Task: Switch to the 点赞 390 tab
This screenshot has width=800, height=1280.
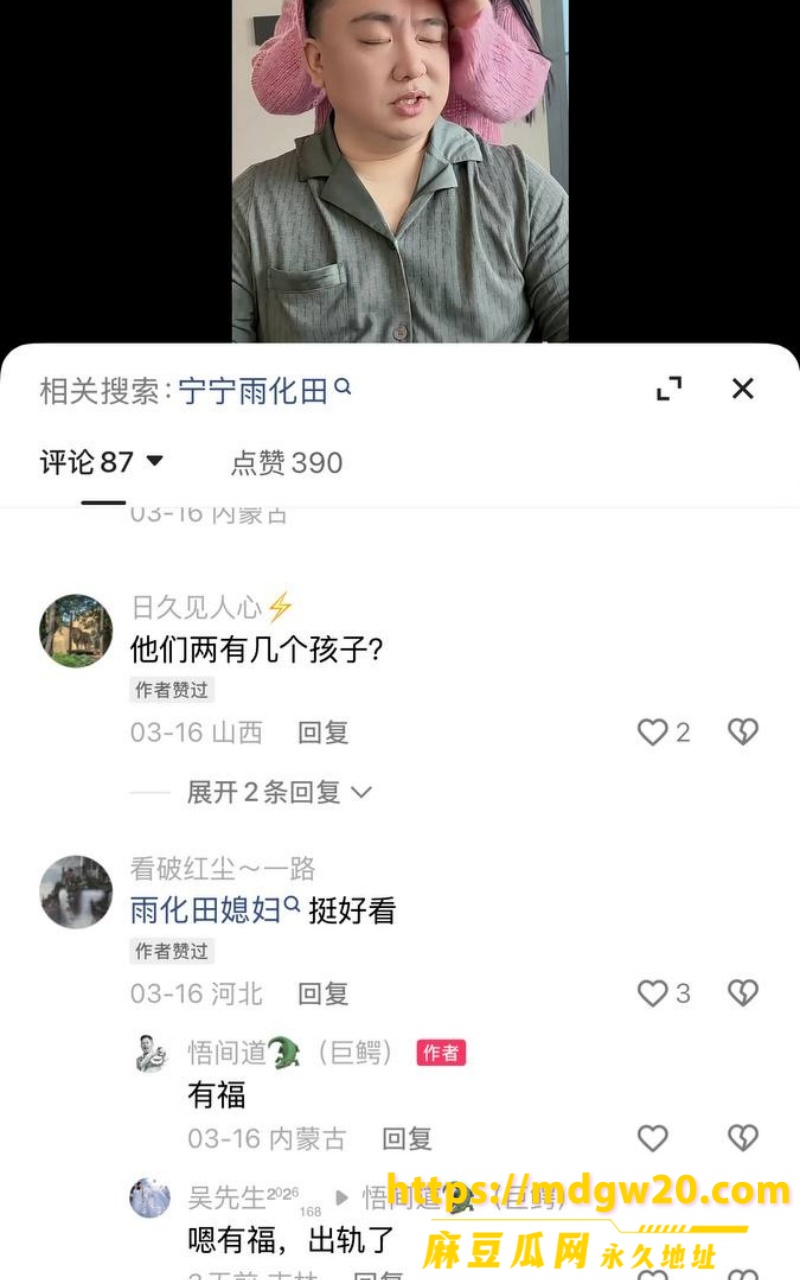Action: [x=287, y=463]
